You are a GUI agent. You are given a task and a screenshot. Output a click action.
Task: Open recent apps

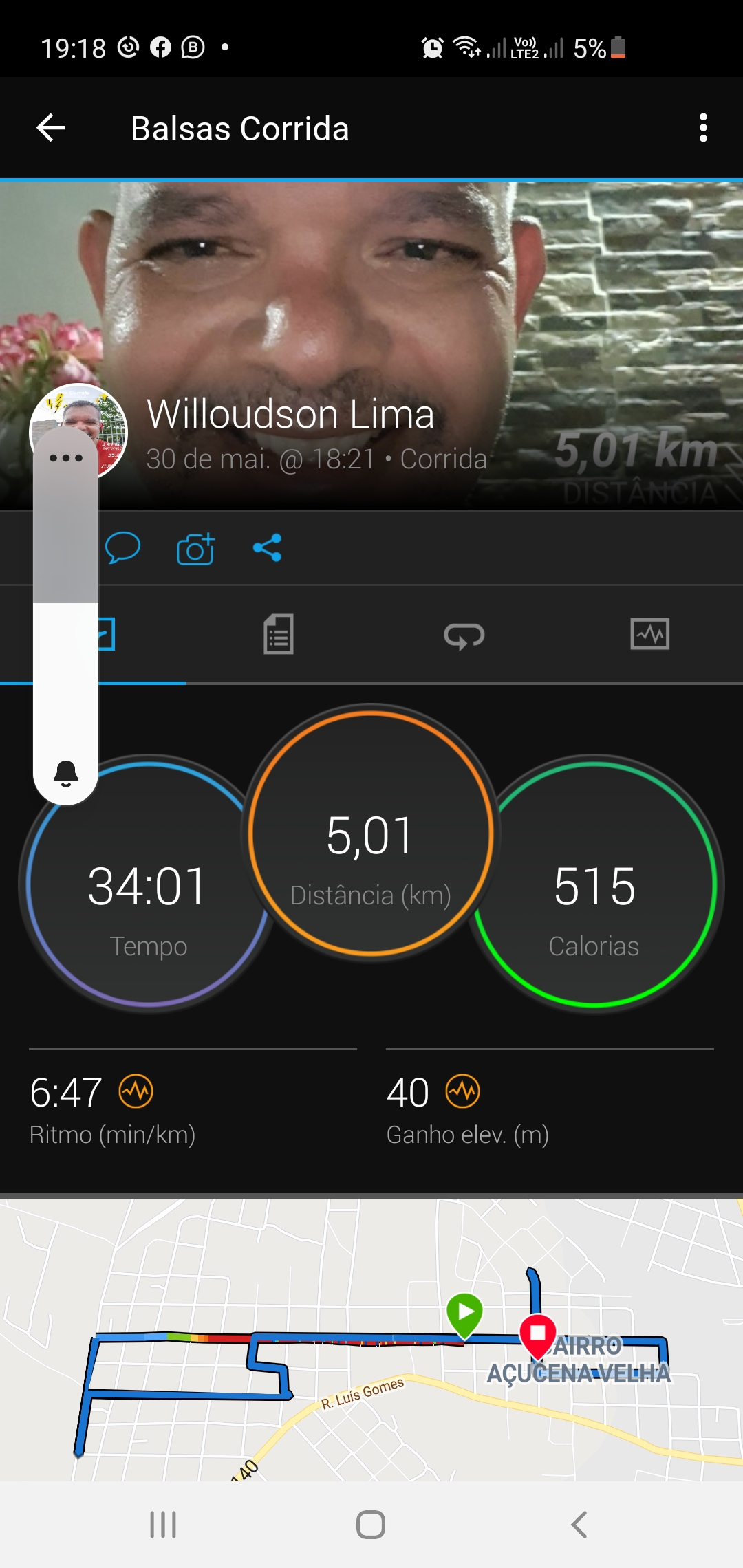coord(163,1525)
